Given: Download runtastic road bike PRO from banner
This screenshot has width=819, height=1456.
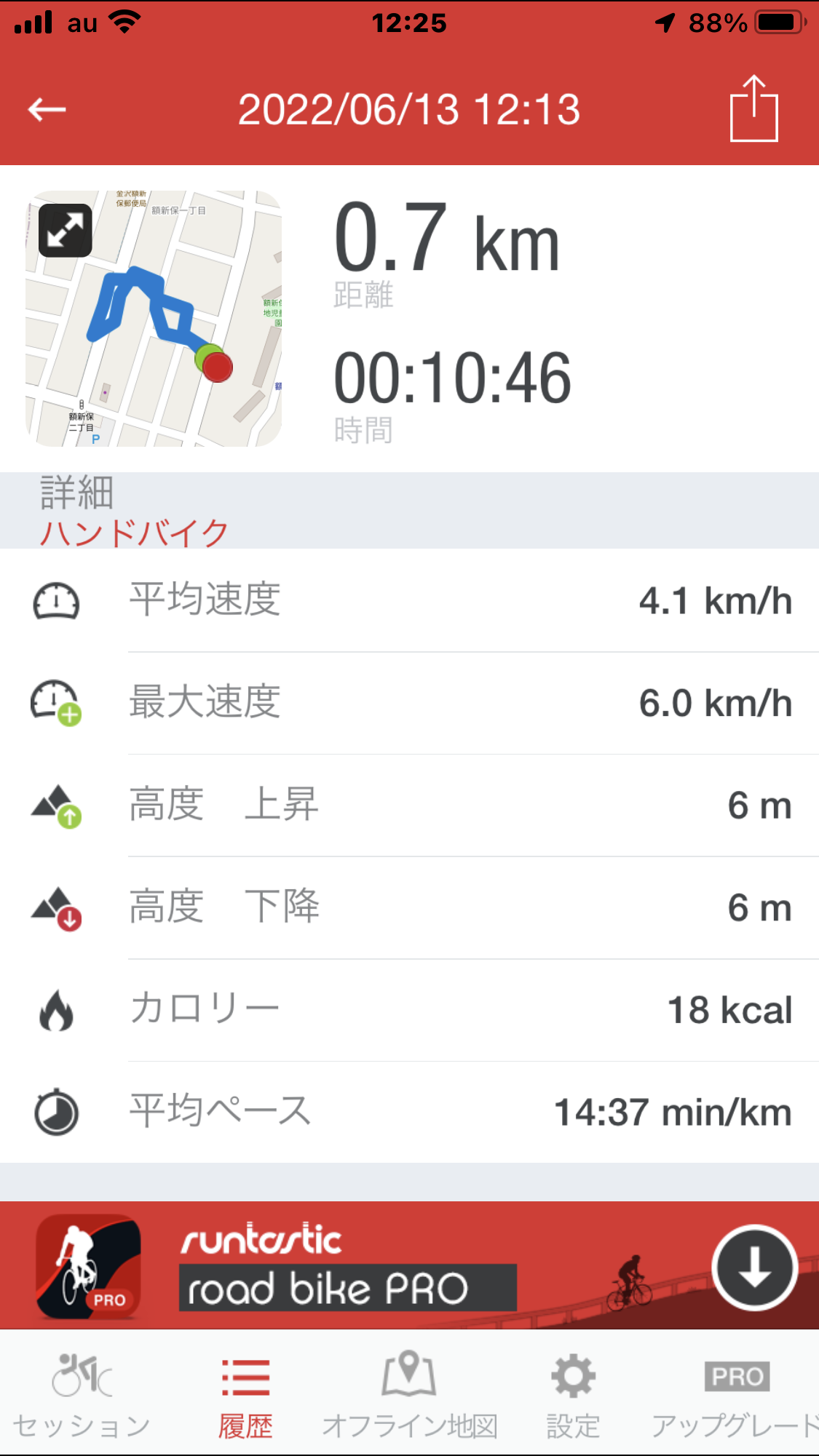Looking at the screenshot, I should (754, 1267).
